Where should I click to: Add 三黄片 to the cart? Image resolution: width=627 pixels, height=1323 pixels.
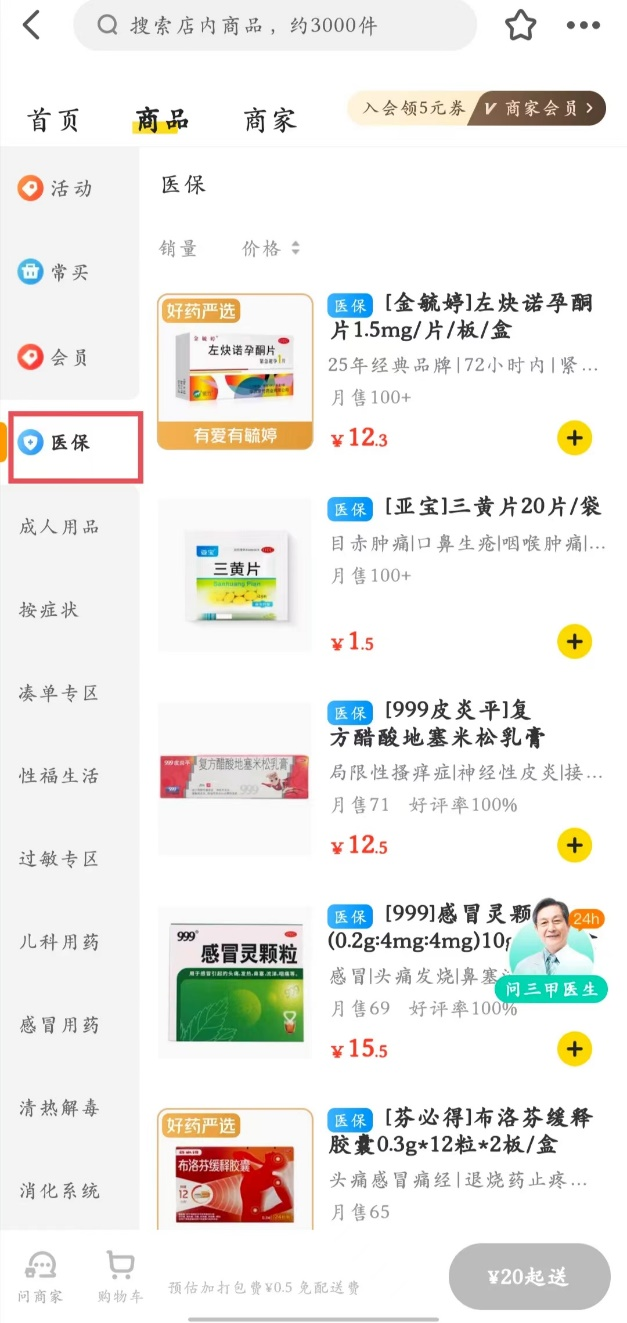point(574,641)
